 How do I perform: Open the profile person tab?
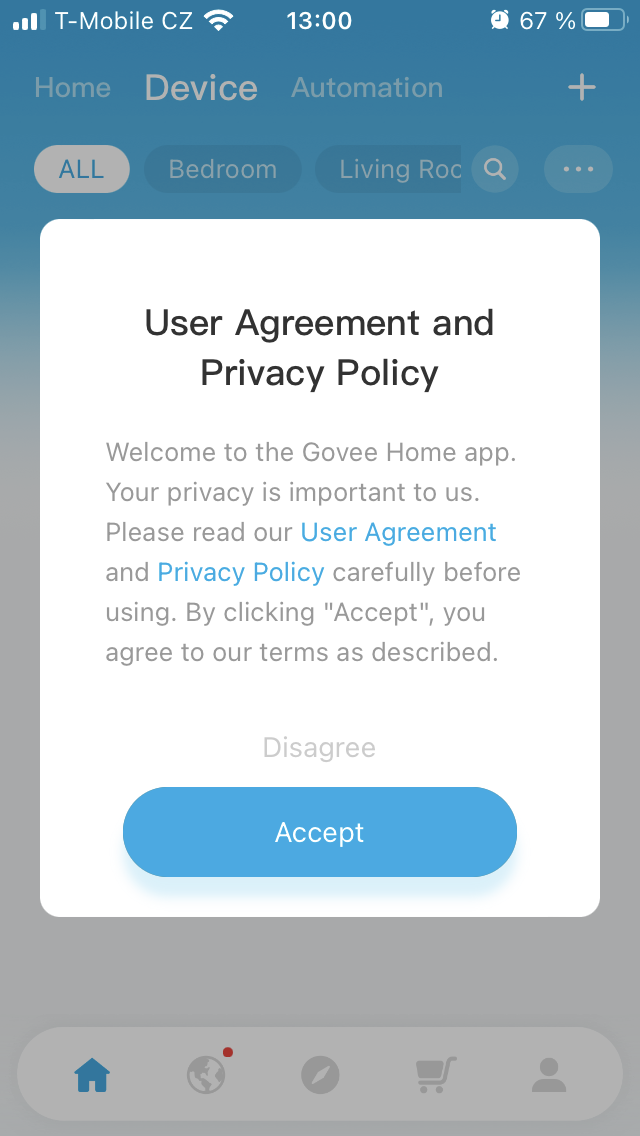(x=548, y=1075)
